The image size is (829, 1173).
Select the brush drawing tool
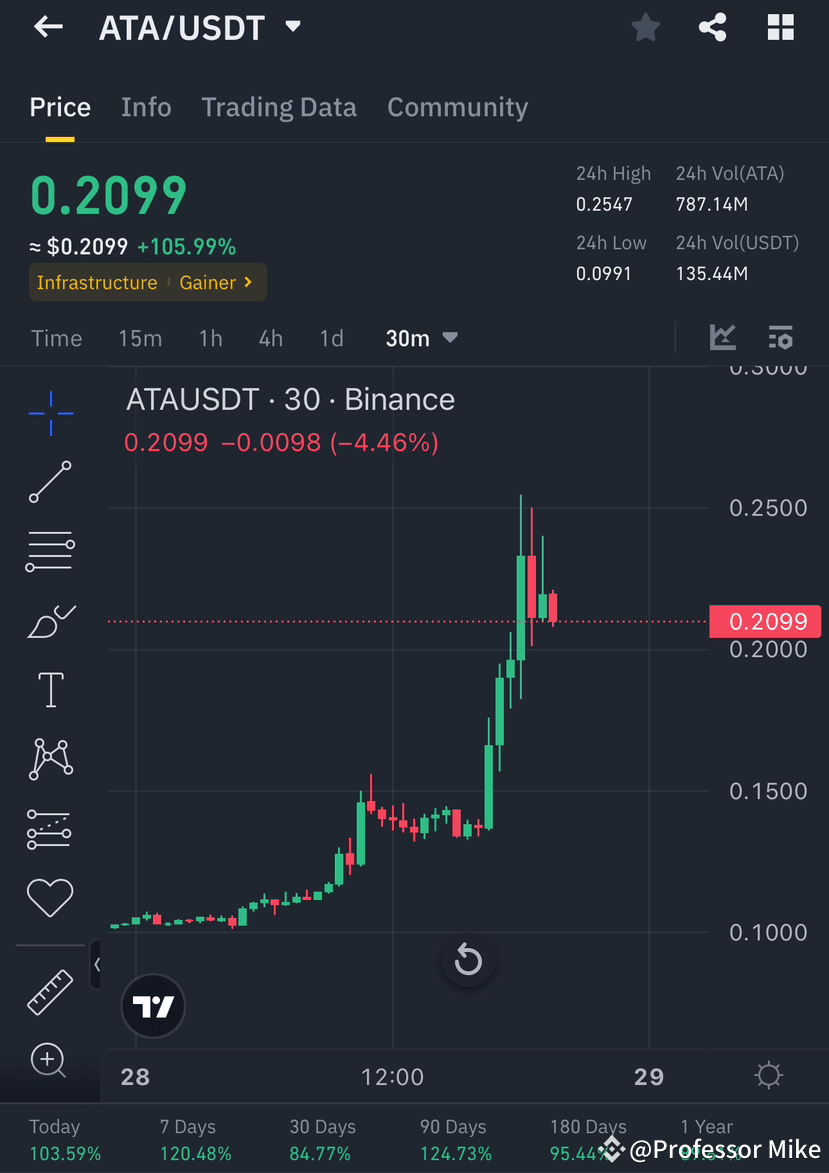click(x=50, y=620)
